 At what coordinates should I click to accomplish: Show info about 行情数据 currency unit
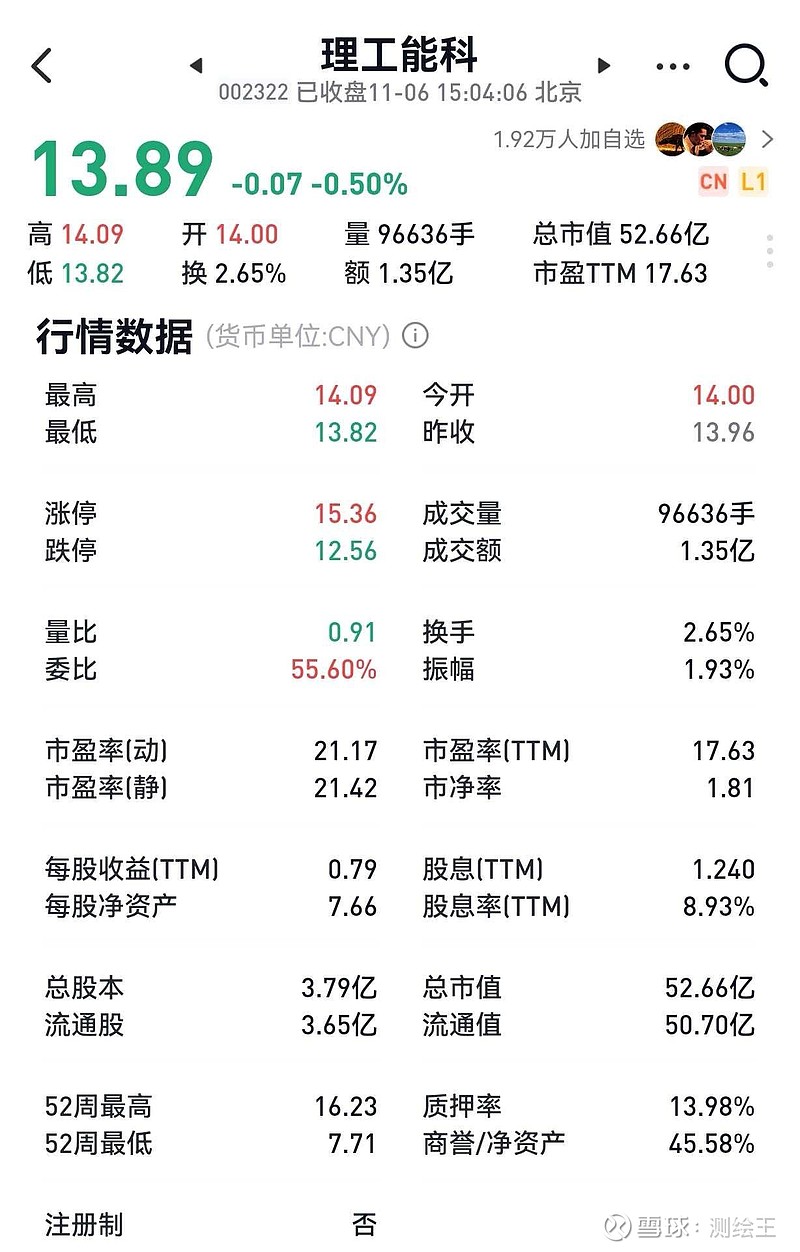pos(415,336)
